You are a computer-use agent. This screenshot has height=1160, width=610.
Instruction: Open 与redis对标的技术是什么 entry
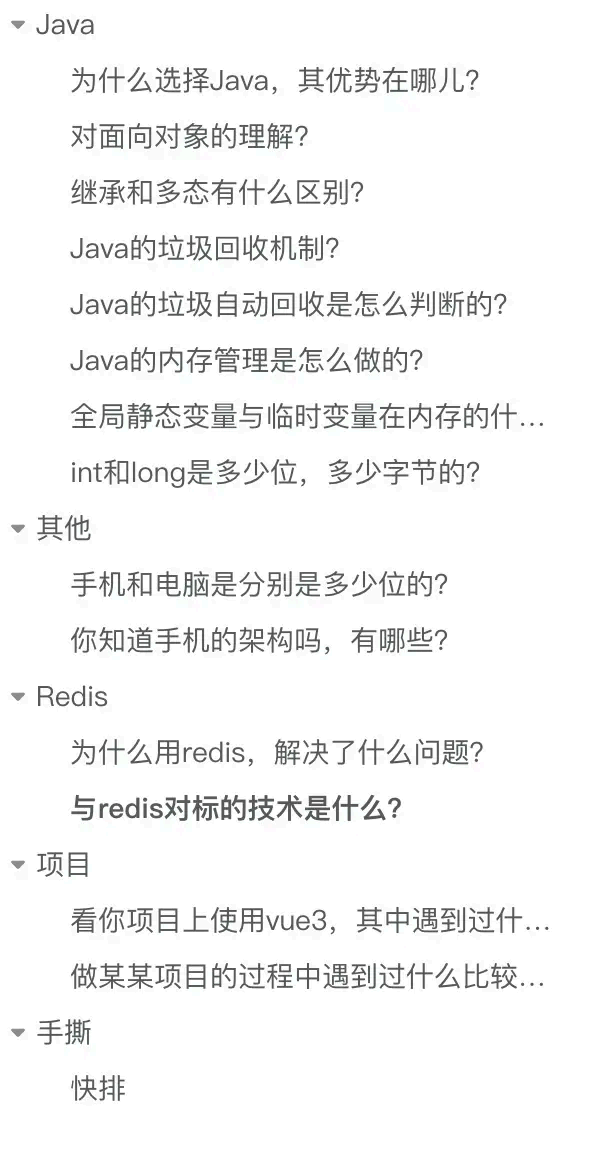(x=236, y=808)
